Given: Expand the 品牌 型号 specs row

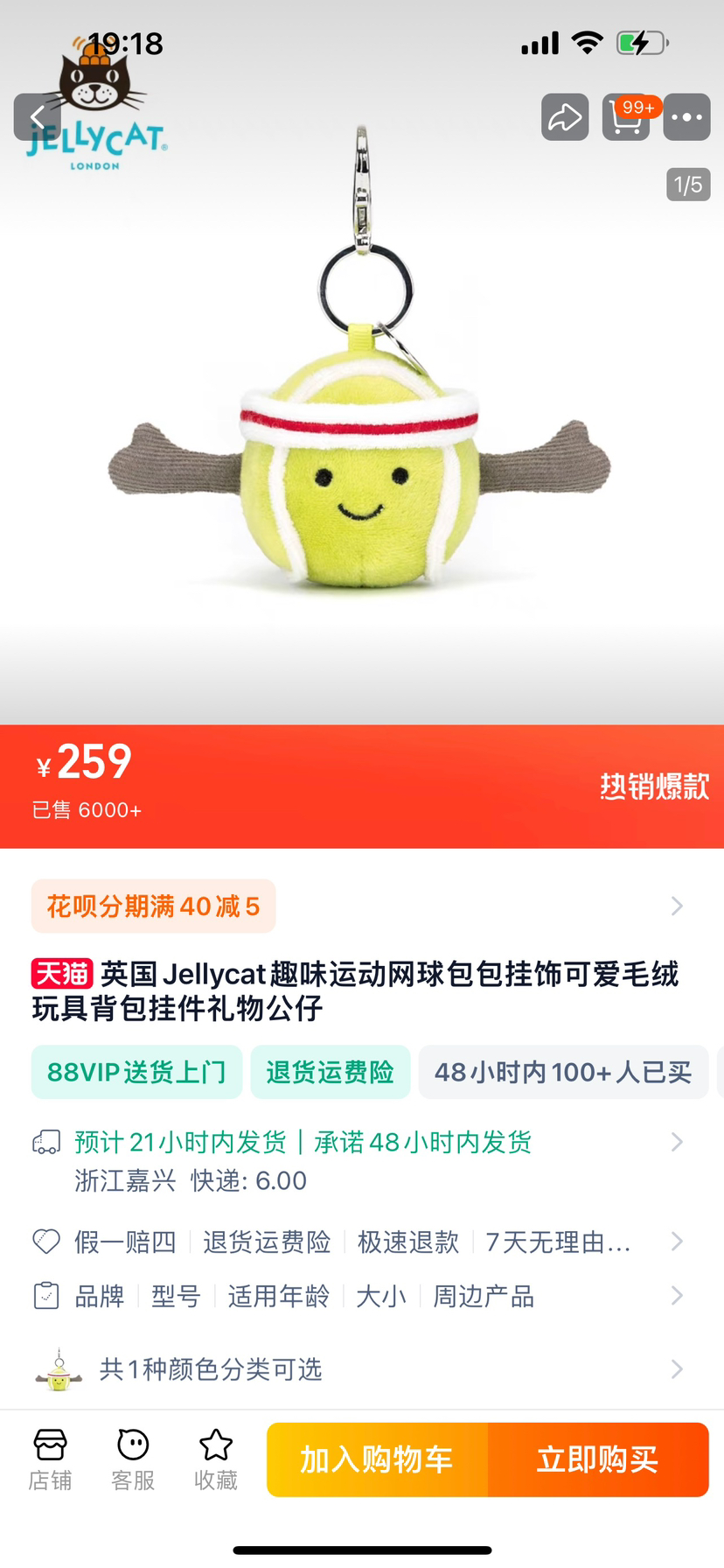Looking at the screenshot, I should tap(362, 1297).
